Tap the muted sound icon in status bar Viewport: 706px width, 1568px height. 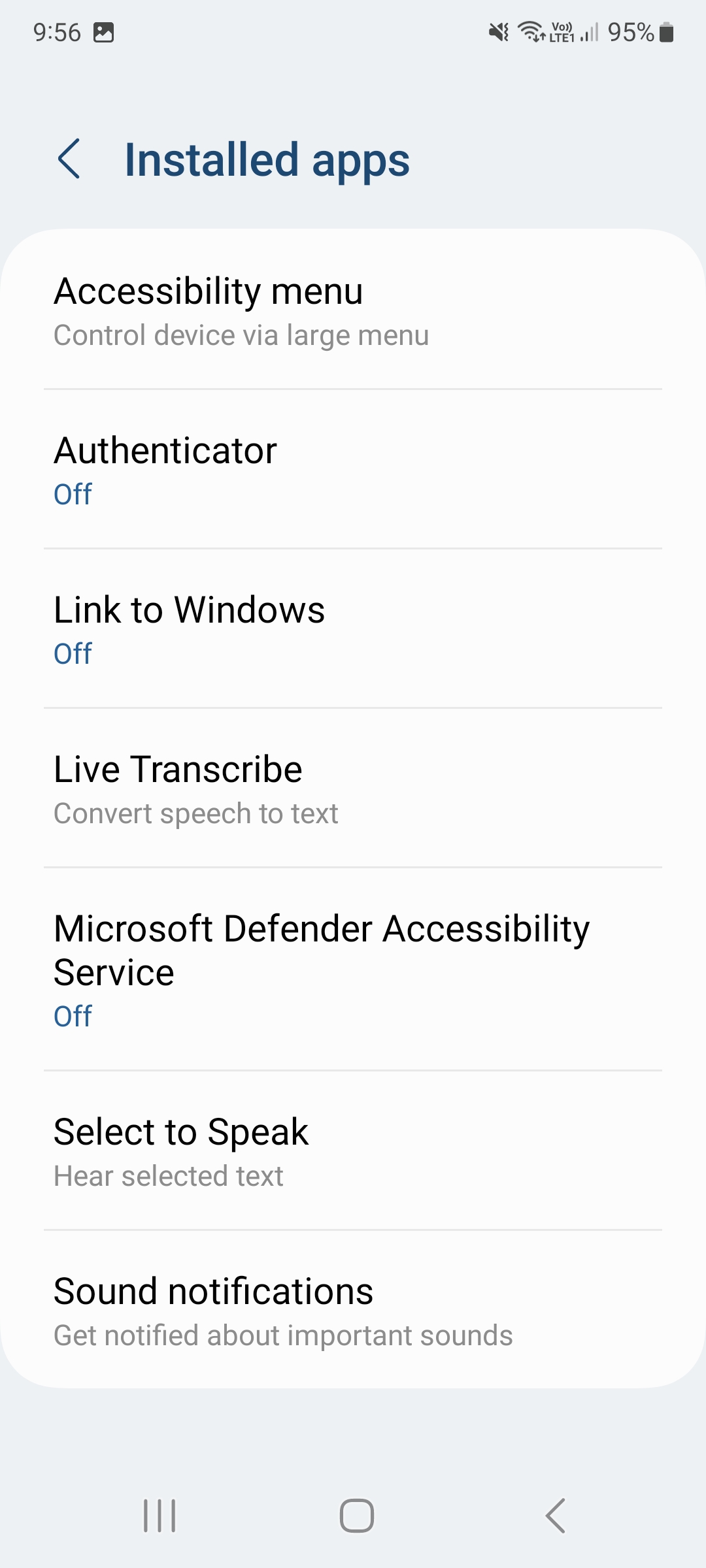tap(499, 31)
